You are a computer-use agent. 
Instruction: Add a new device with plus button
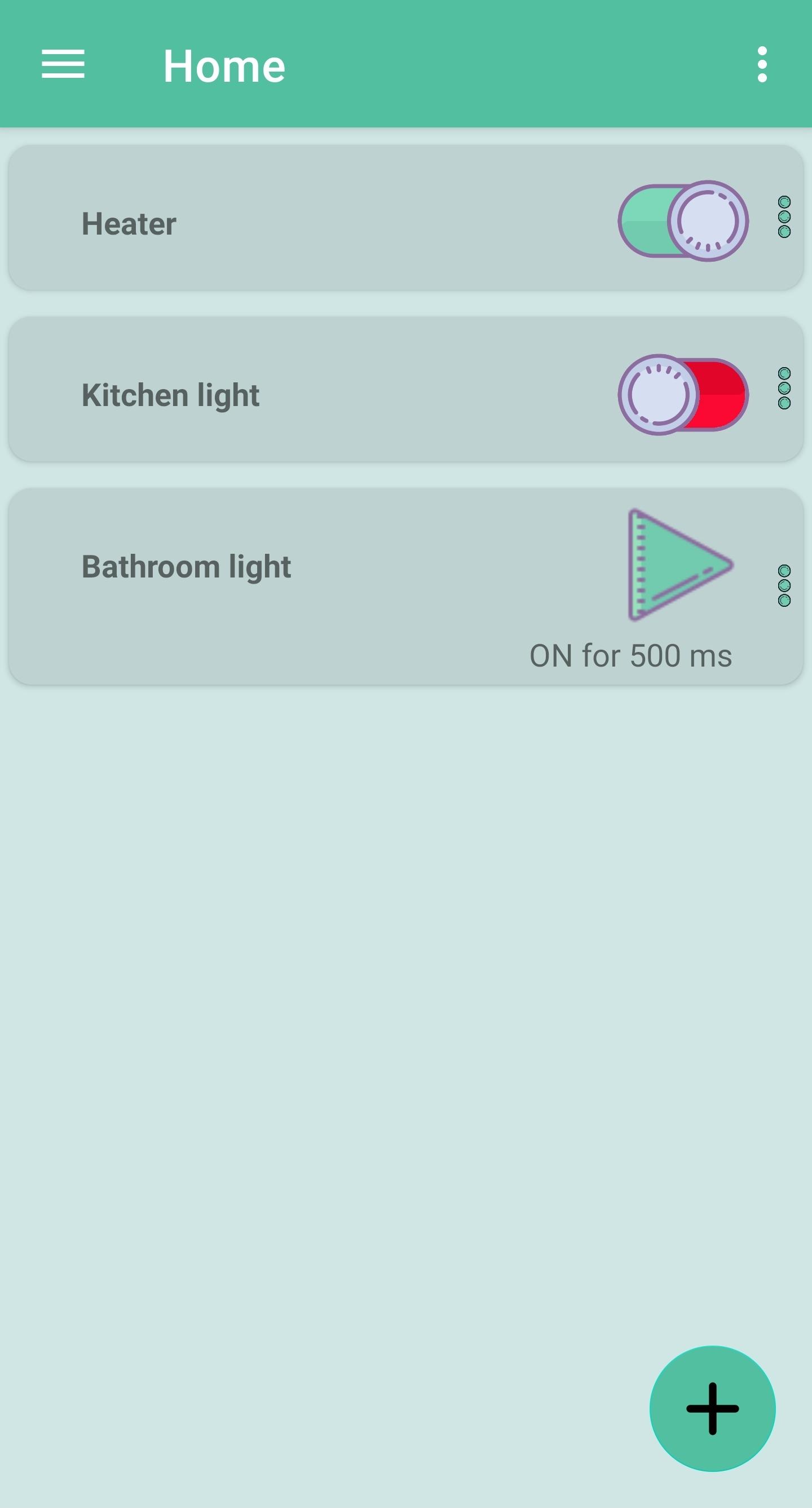[x=713, y=1409]
